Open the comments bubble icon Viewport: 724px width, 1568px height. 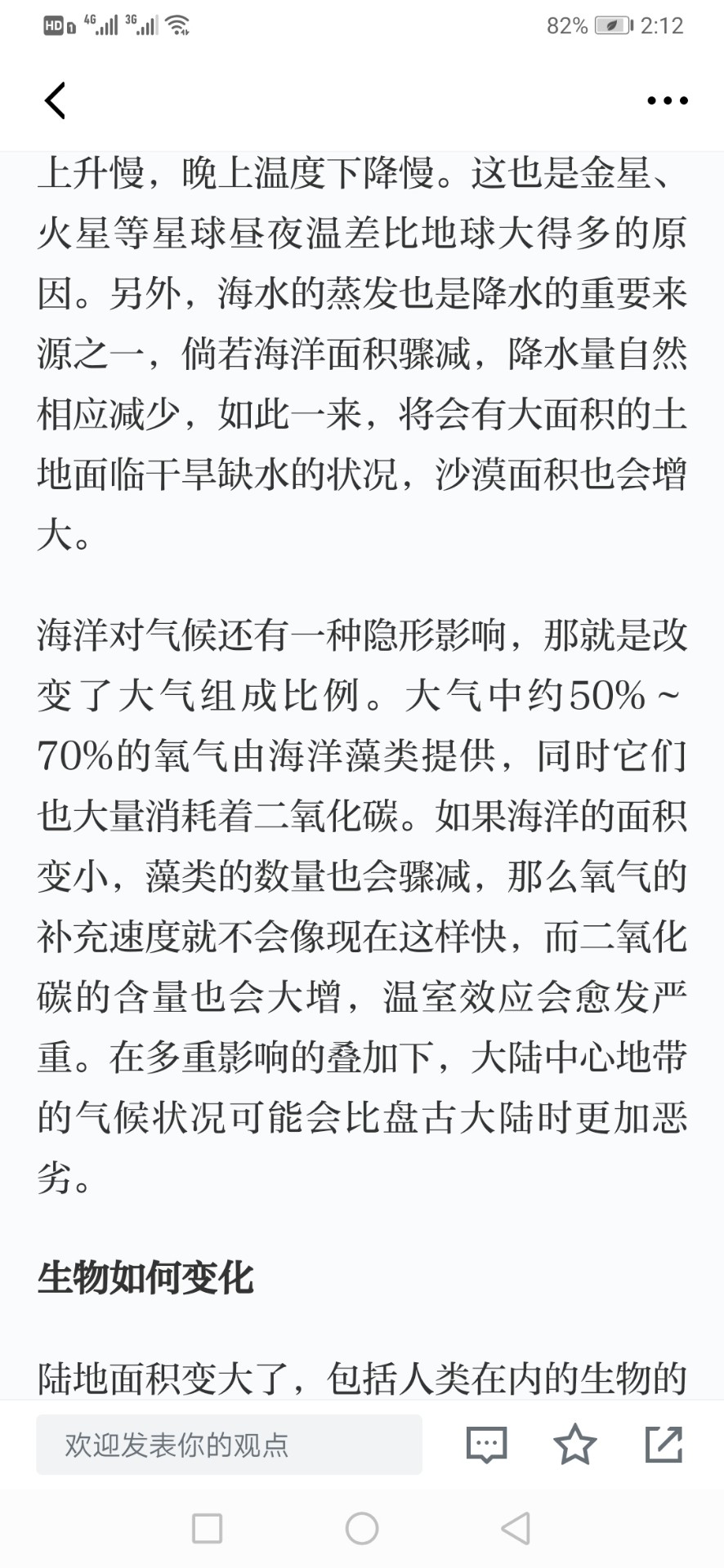pos(487,1445)
